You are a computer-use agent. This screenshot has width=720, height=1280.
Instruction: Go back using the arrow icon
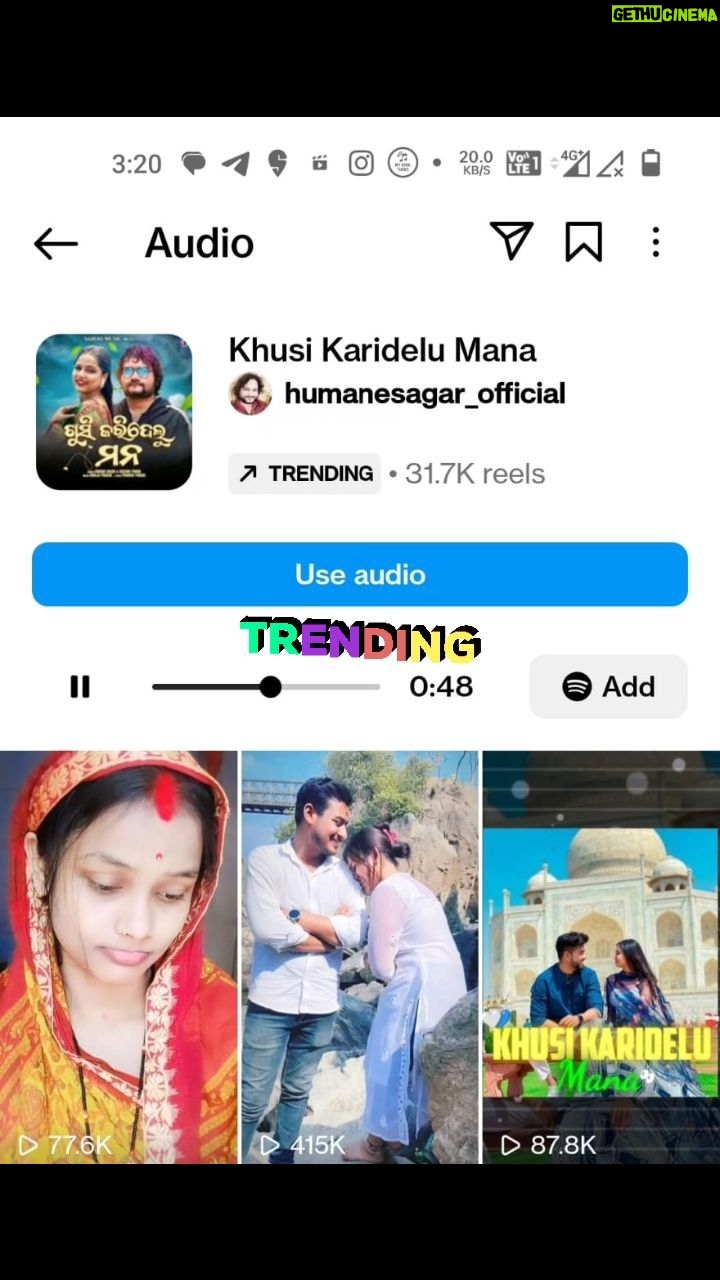click(56, 243)
